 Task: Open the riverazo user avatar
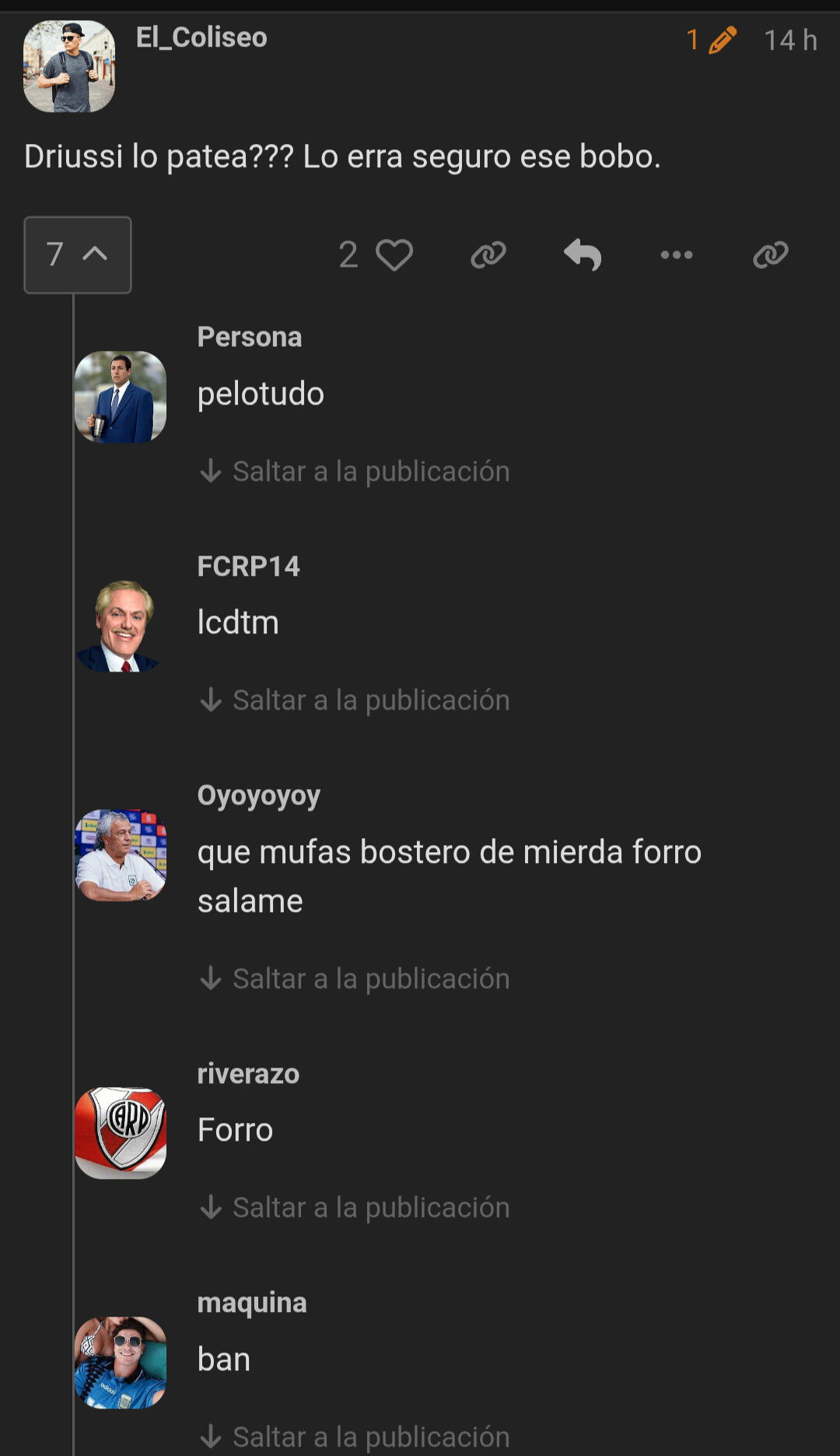point(121,1133)
